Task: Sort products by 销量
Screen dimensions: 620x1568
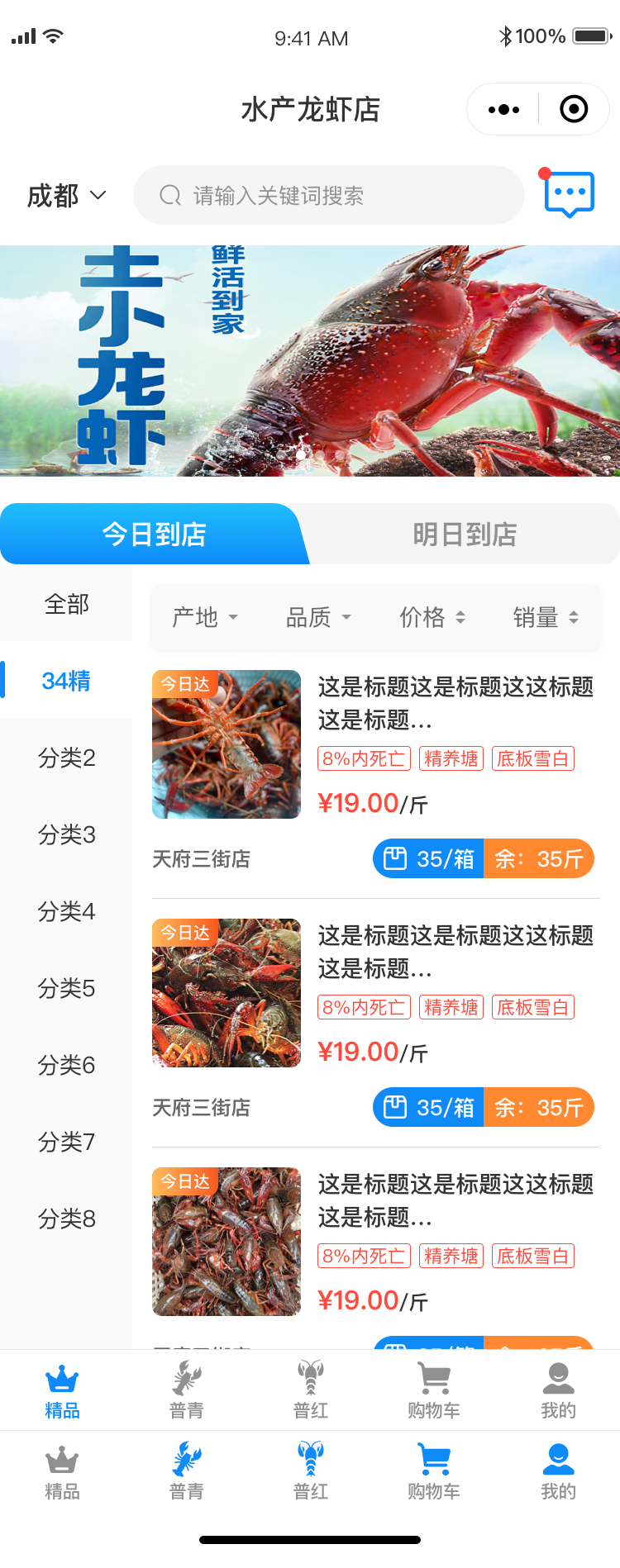Action: [546, 617]
